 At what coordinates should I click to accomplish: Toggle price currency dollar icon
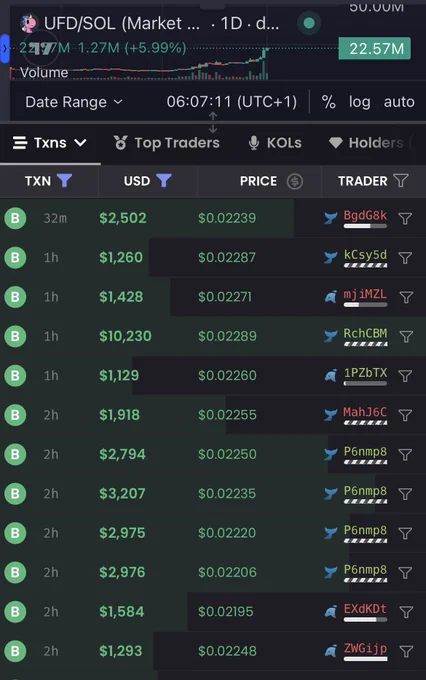click(295, 181)
